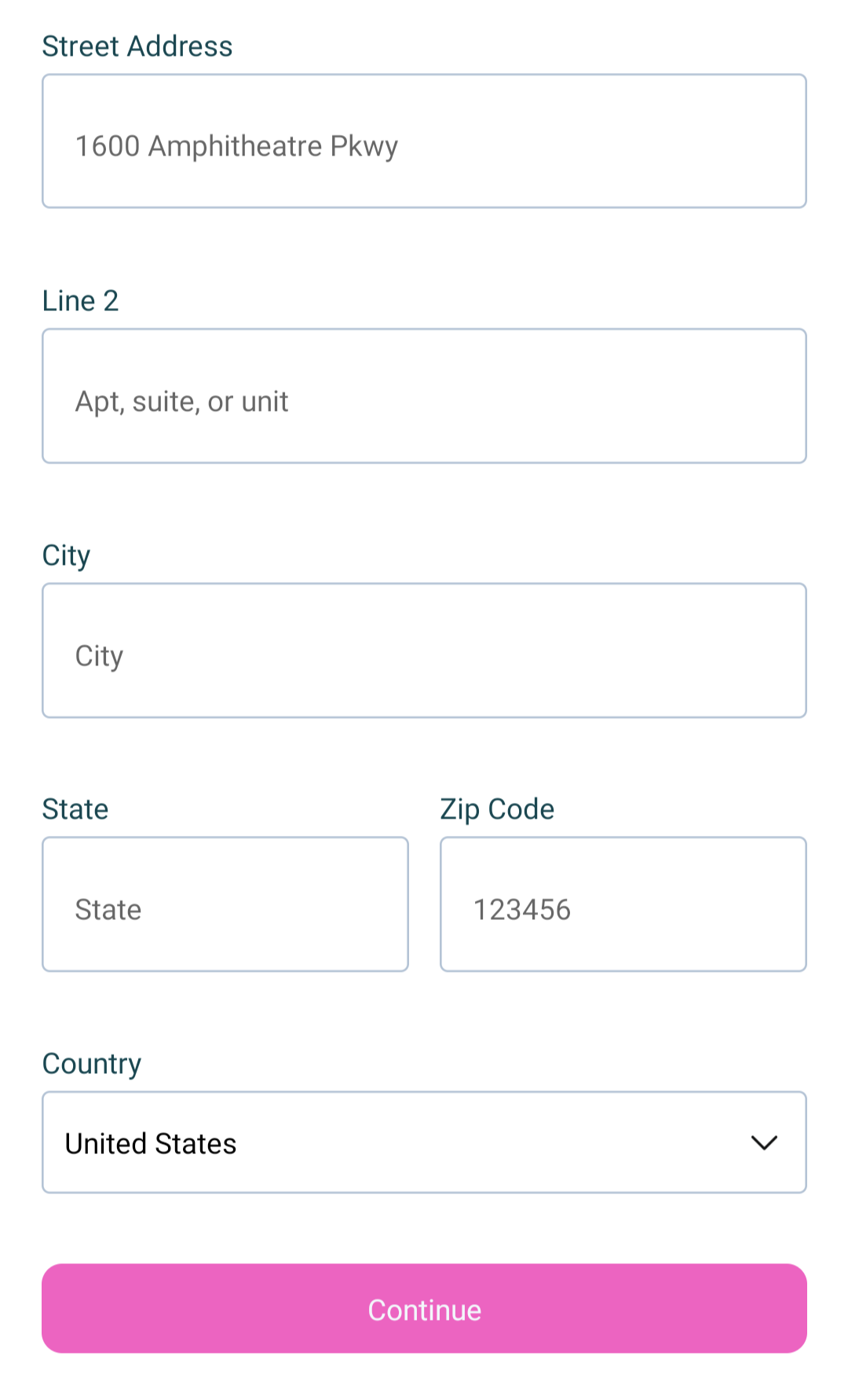The width and height of the screenshot is (848, 1400).
Task: Focus the City input field
Action: pyautogui.click(x=424, y=650)
